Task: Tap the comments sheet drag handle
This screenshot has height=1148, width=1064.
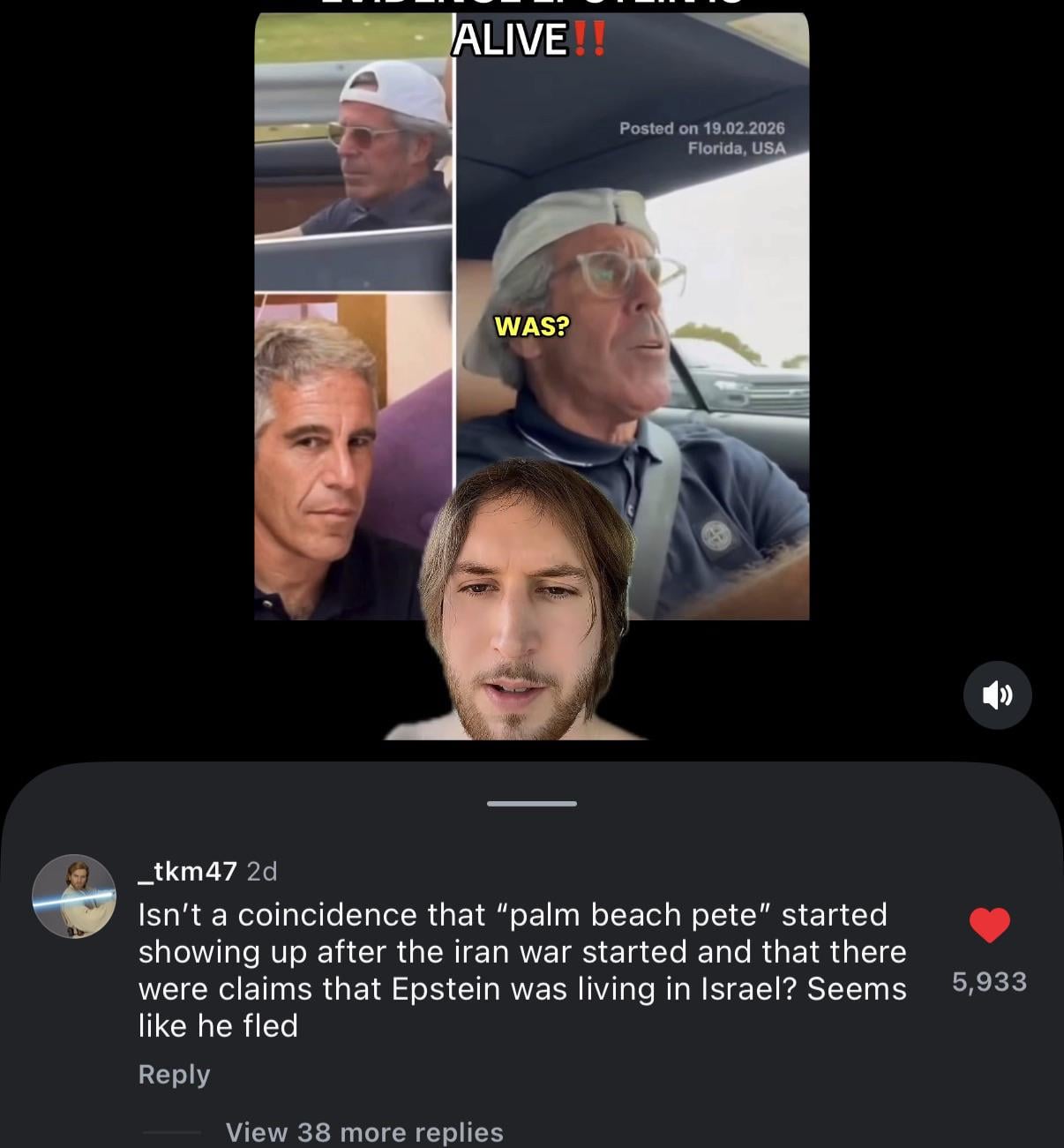Action: (531, 803)
